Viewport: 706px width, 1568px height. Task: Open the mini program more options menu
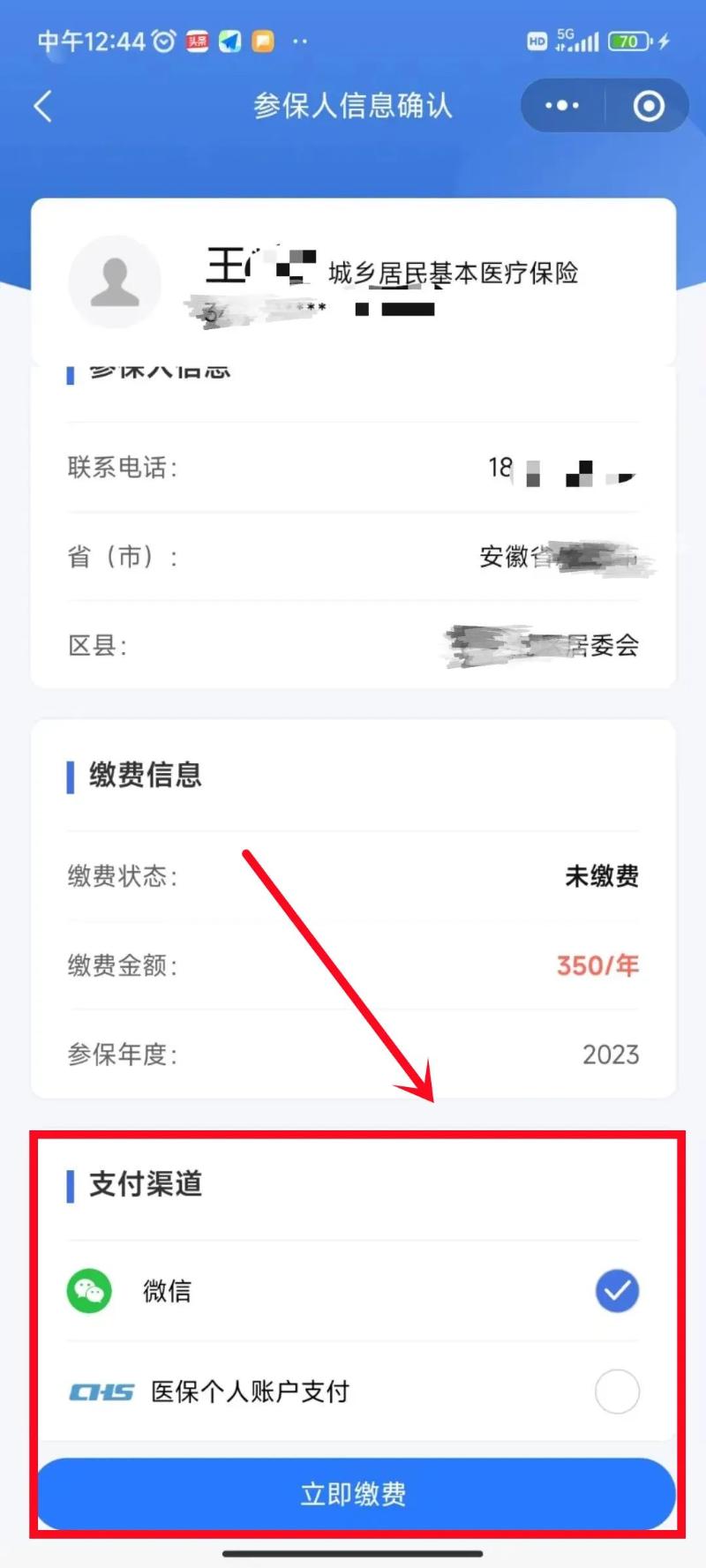[x=562, y=106]
